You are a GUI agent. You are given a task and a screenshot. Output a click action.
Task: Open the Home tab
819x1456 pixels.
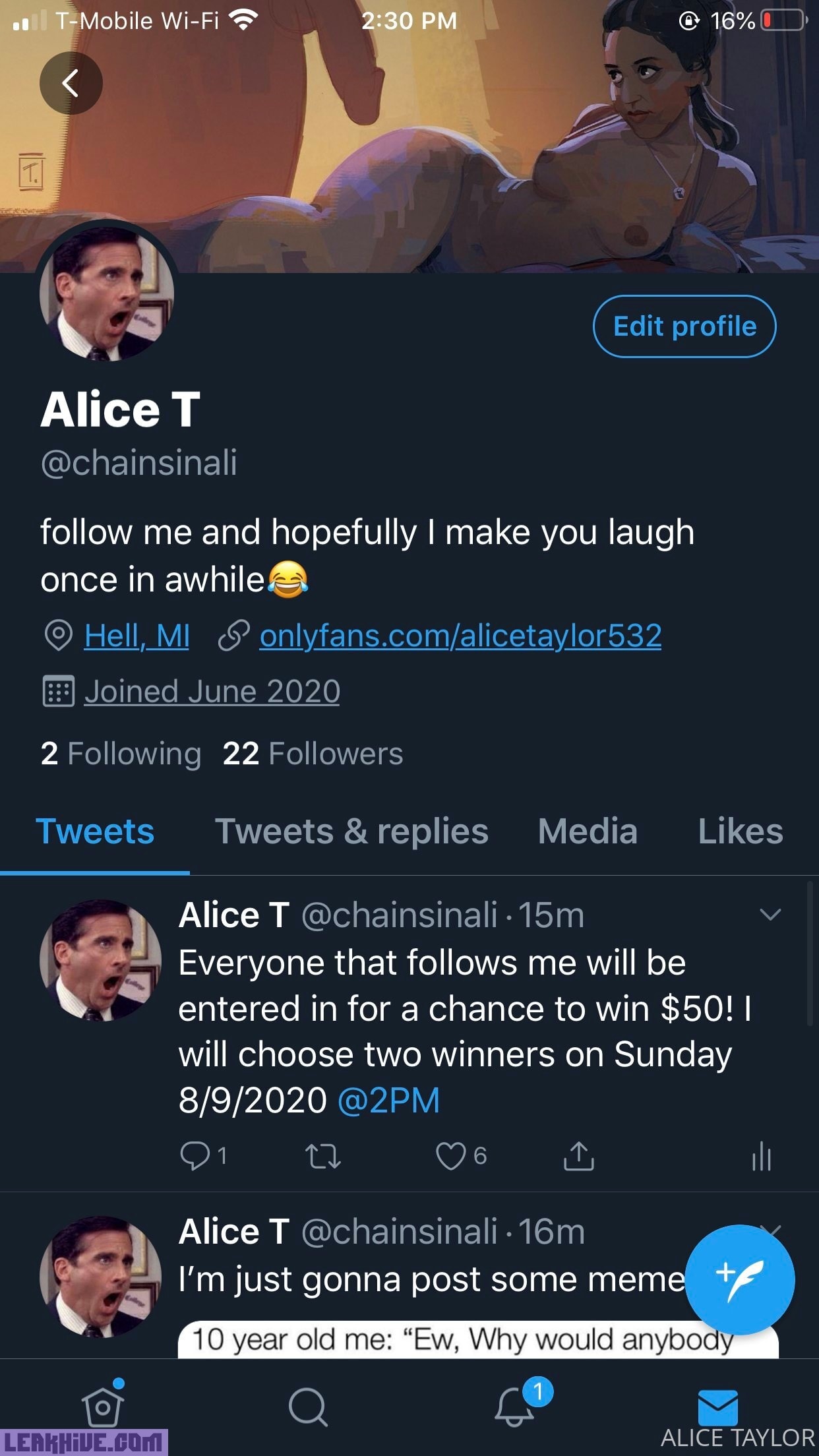tap(103, 1406)
